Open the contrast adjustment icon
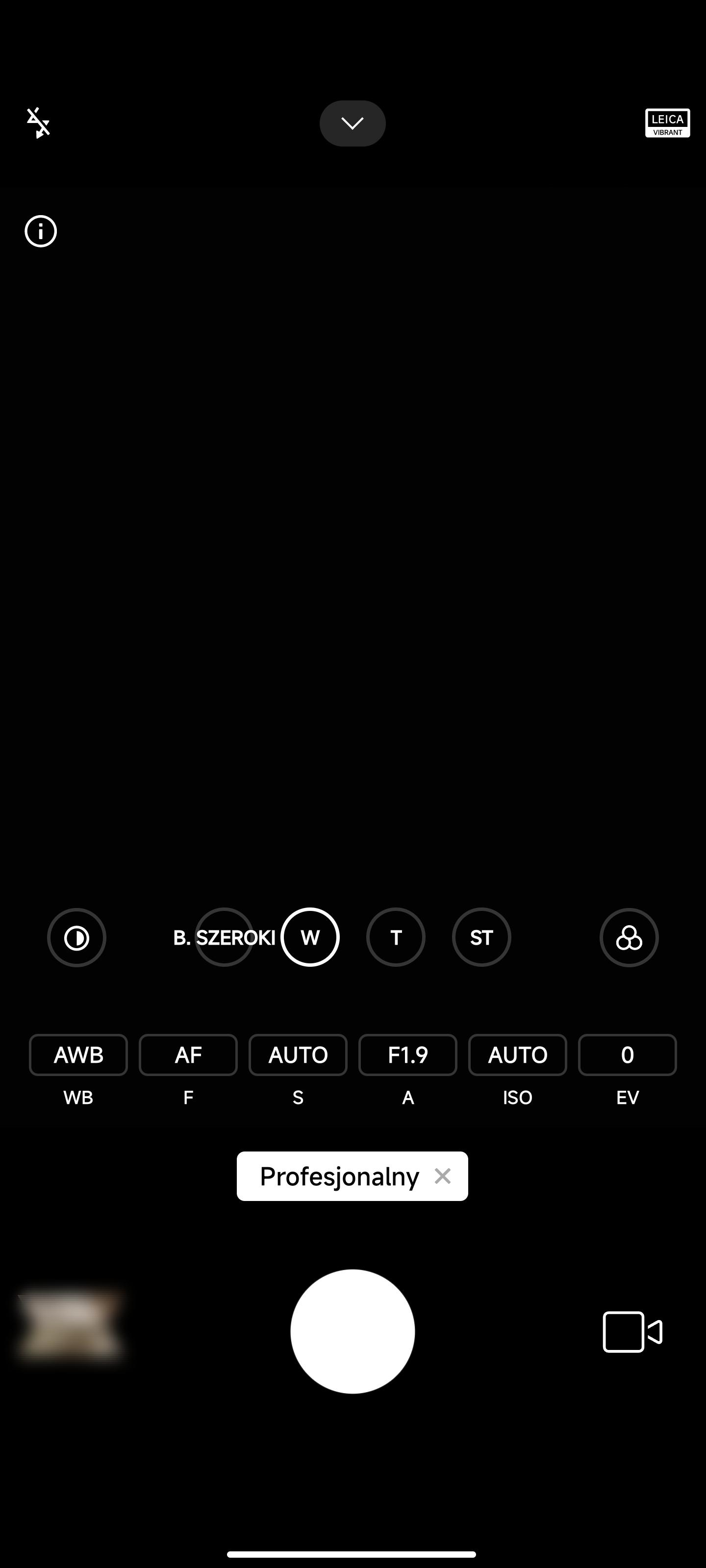The width and height of the screenshot is (706, 1568). click(77, 937)
